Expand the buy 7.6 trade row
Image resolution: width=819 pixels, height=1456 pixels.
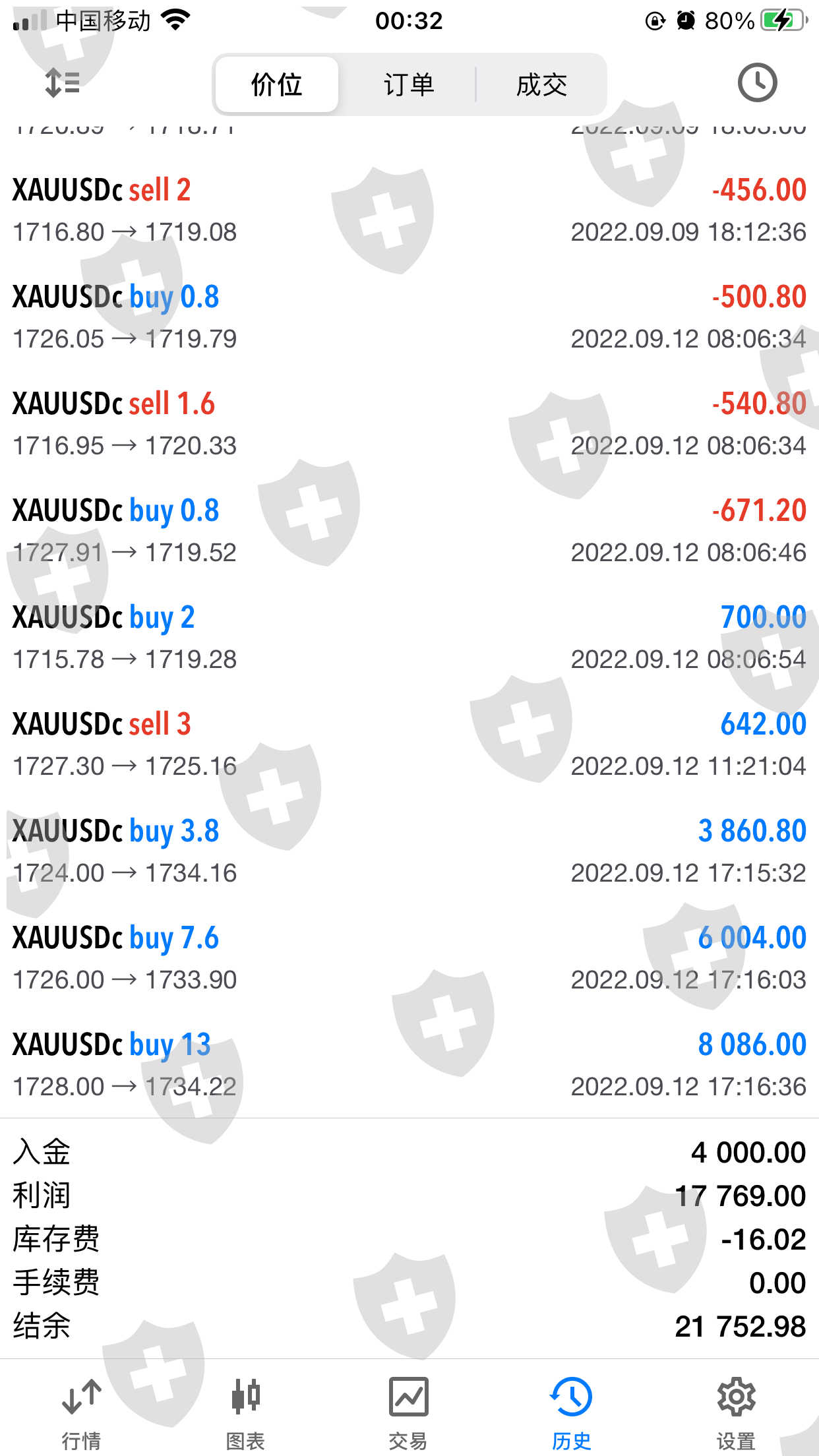(409, 957)
